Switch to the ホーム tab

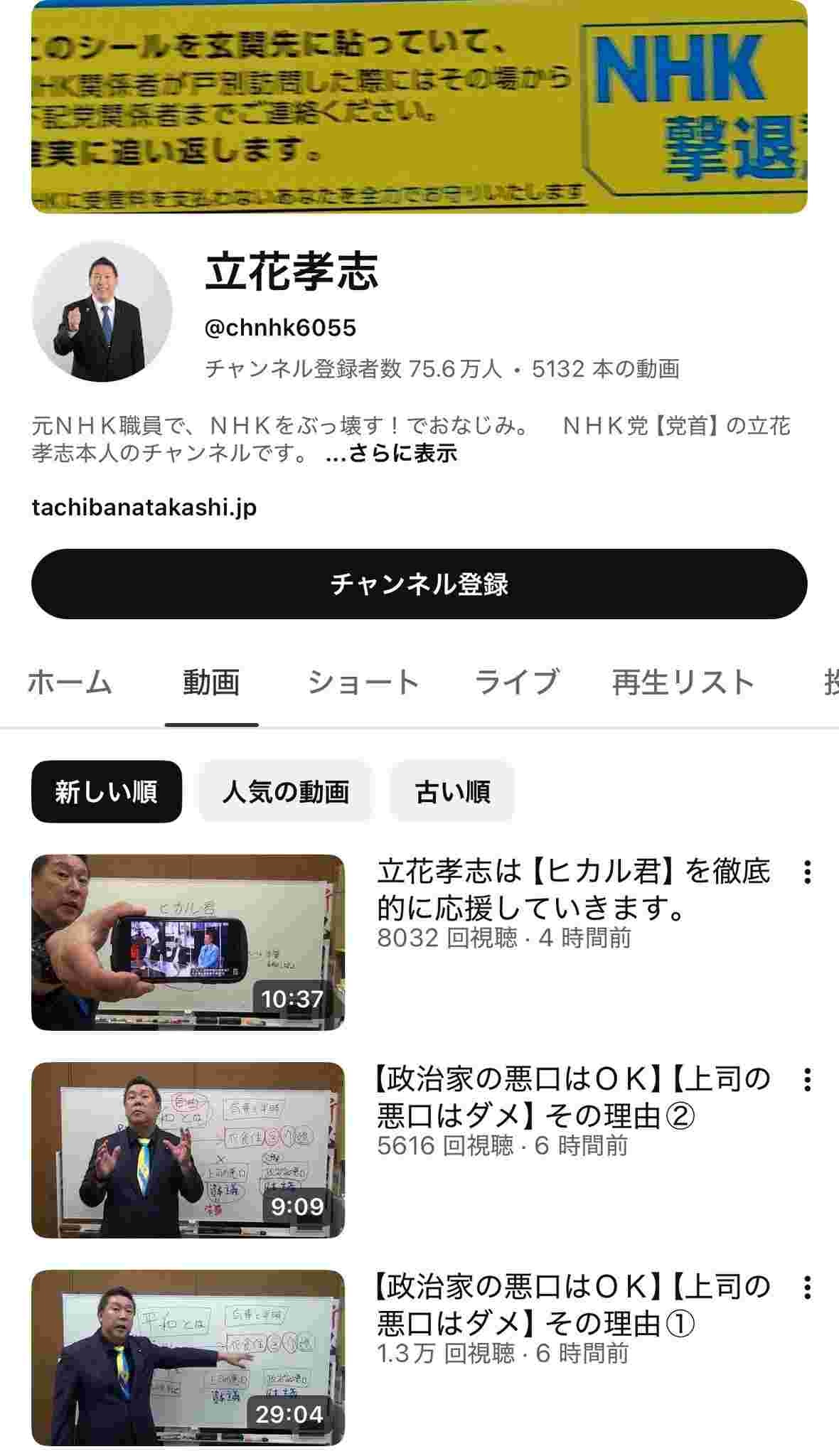pyautogui.click(x=70, y=682)
